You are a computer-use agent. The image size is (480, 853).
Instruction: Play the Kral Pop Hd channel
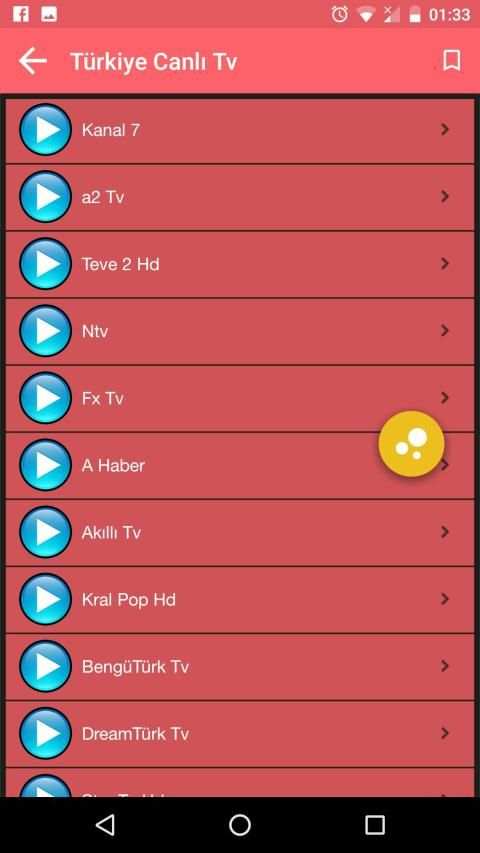[x=240, y=599]
